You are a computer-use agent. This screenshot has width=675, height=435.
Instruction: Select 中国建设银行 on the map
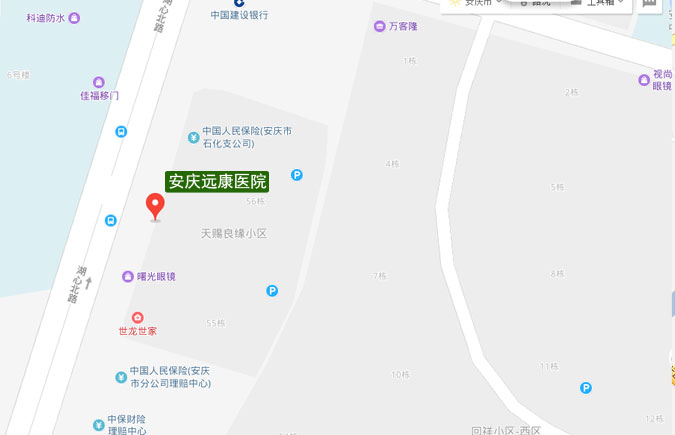point(240,15)
